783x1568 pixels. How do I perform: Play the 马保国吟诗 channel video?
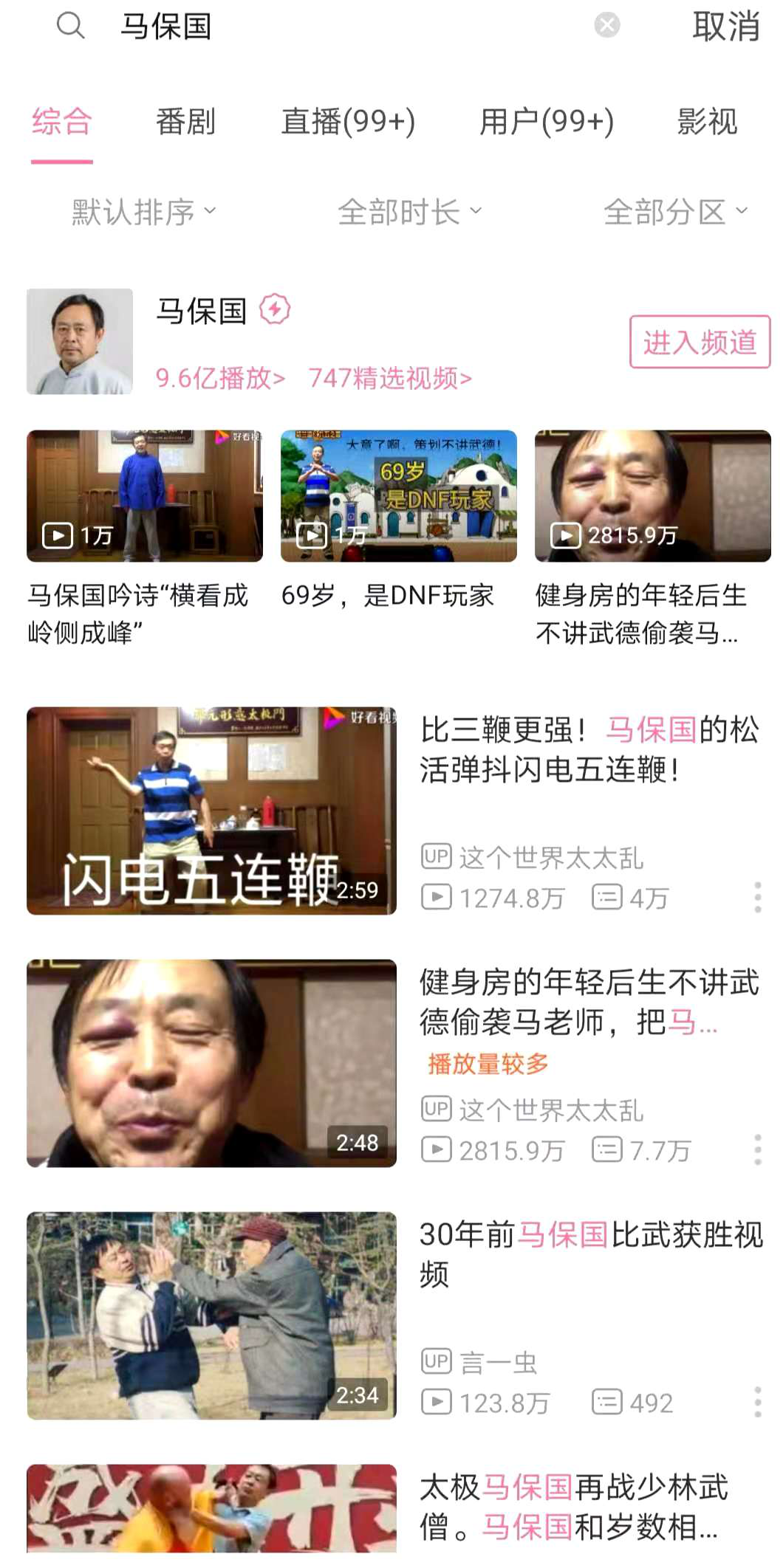tap(145, 496)
